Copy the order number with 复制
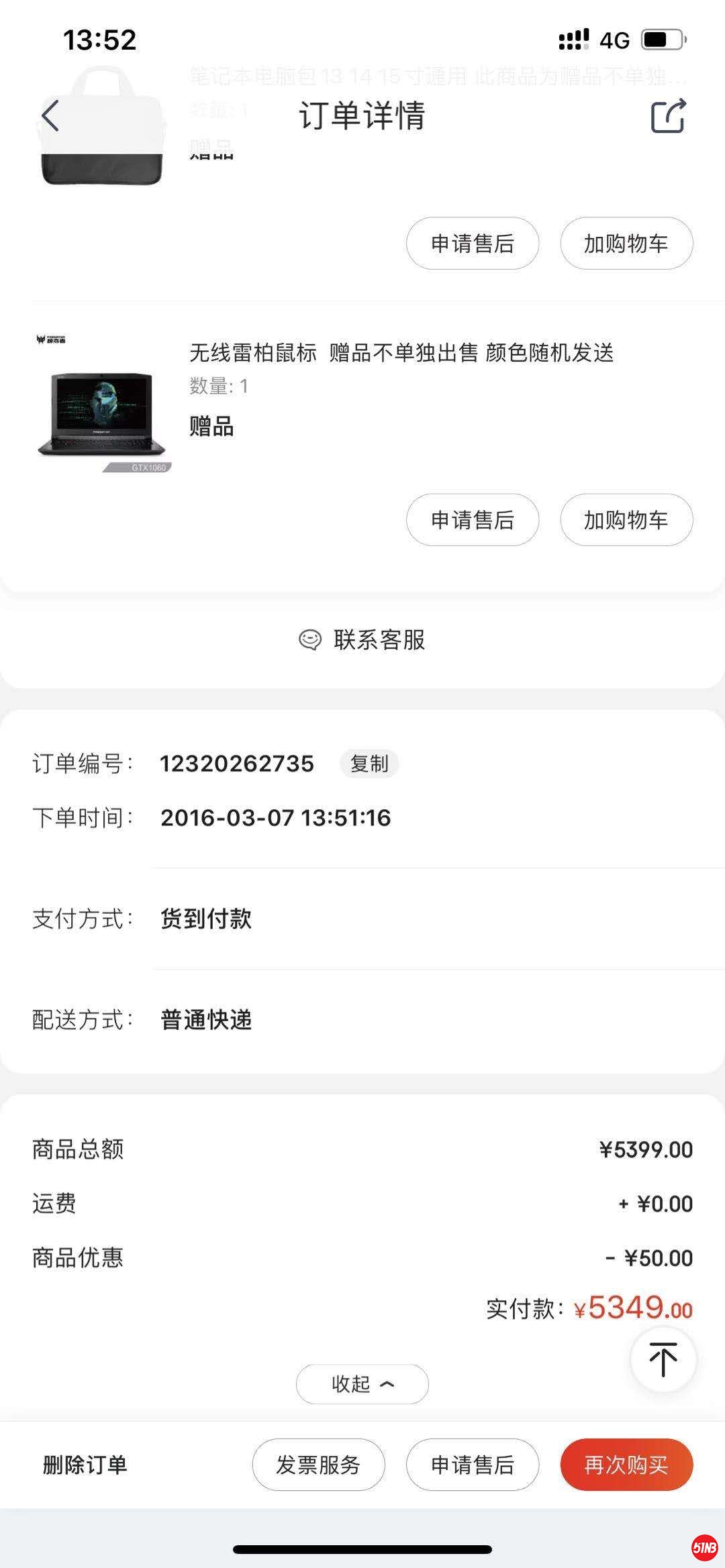Screen dimensions: 725x1568 coord(369,764)
